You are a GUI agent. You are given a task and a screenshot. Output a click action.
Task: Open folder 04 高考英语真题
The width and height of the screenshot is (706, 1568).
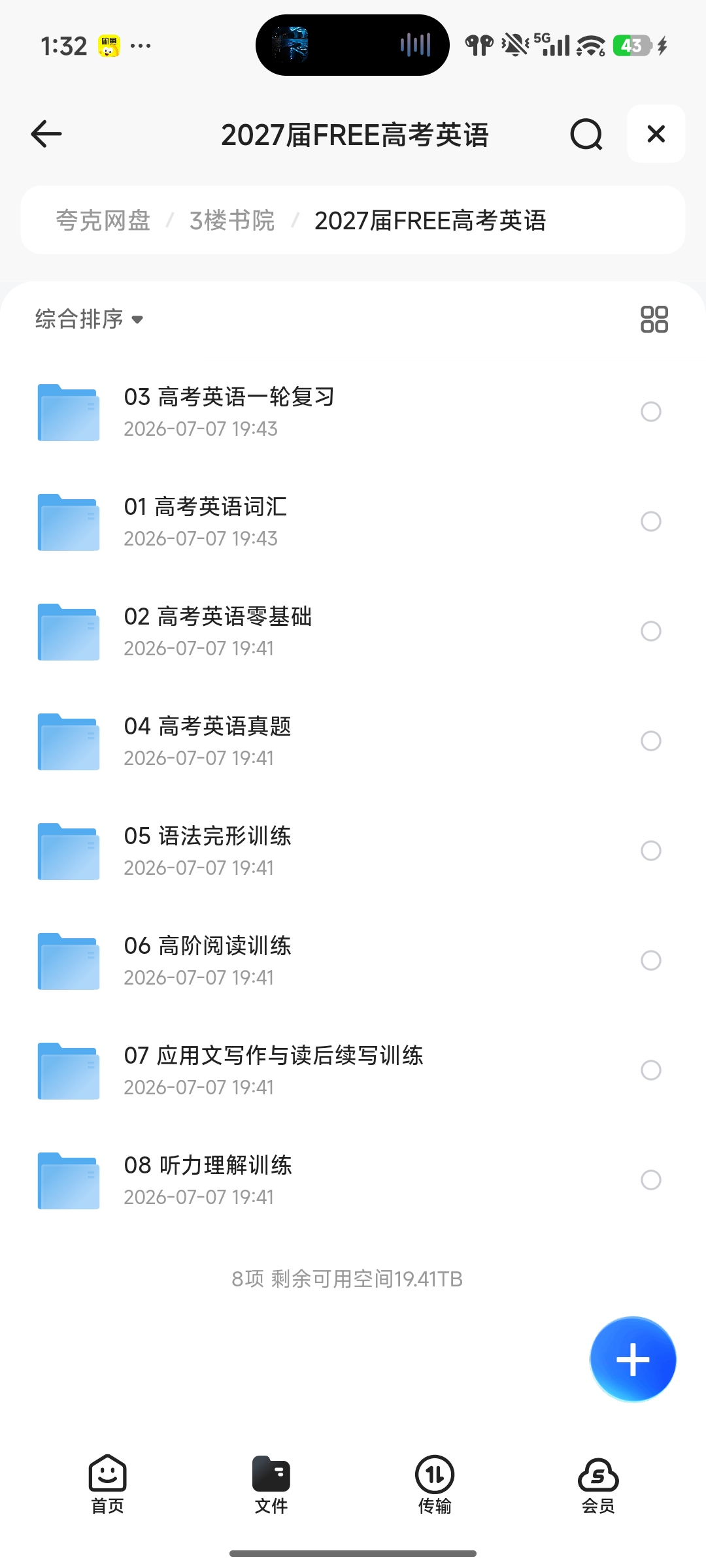[353, 741]
